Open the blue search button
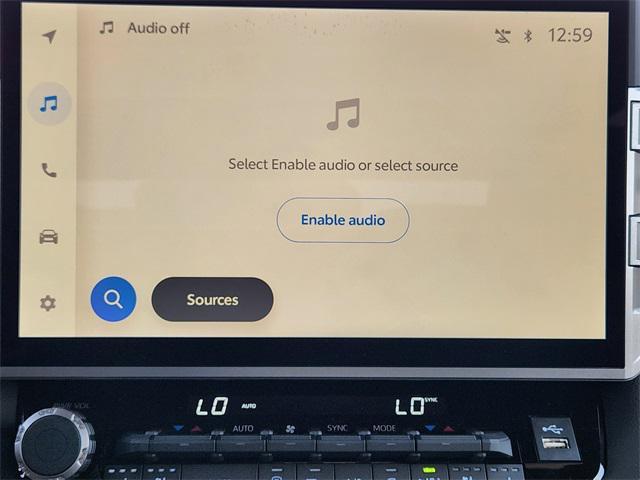 click(x=113, y=299)
